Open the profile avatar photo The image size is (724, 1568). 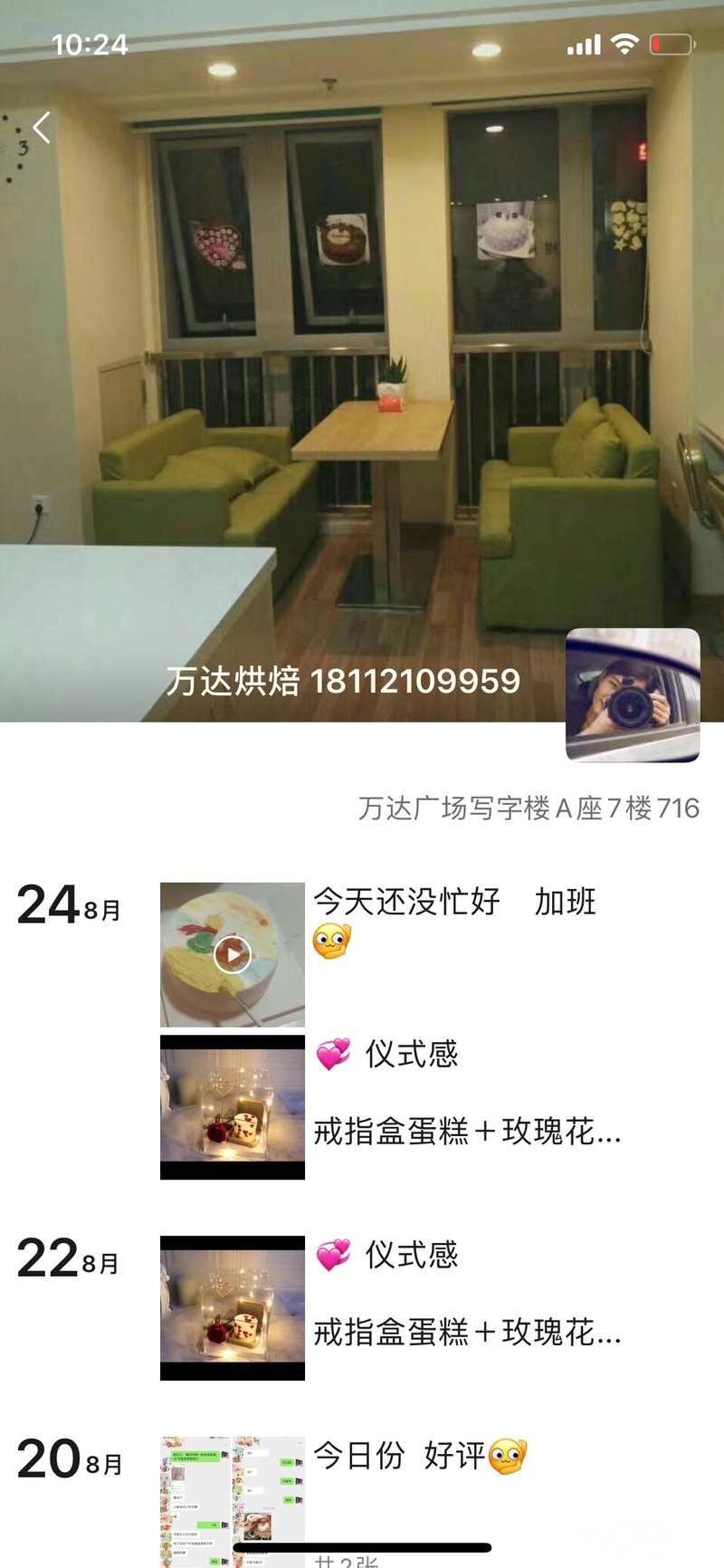[x=633, y=694]
